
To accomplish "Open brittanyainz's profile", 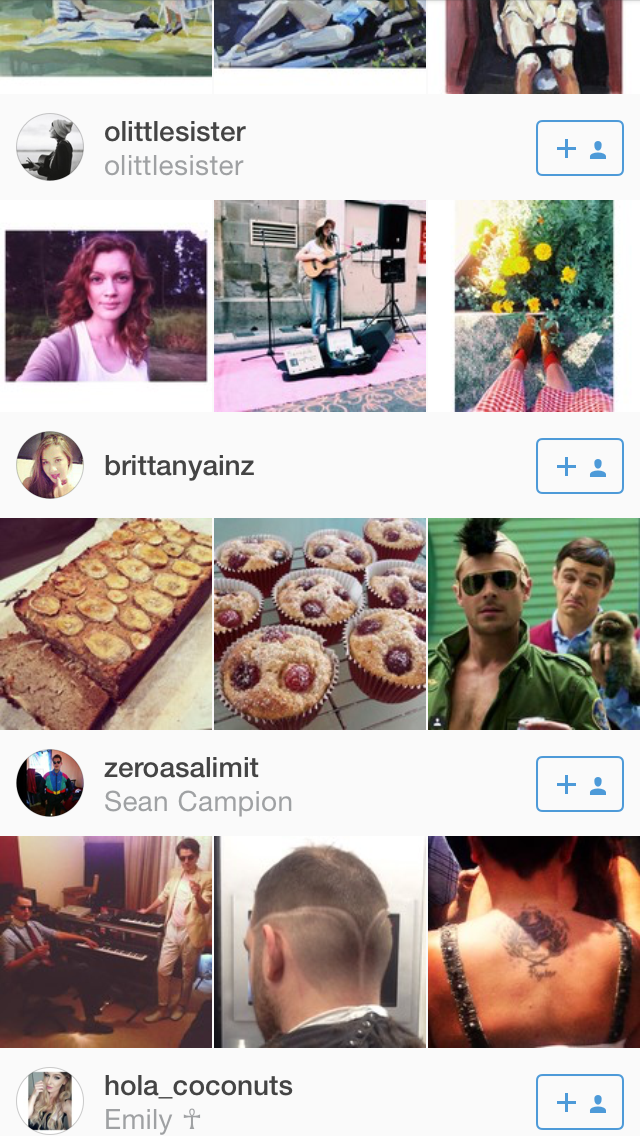I will 178,466.
